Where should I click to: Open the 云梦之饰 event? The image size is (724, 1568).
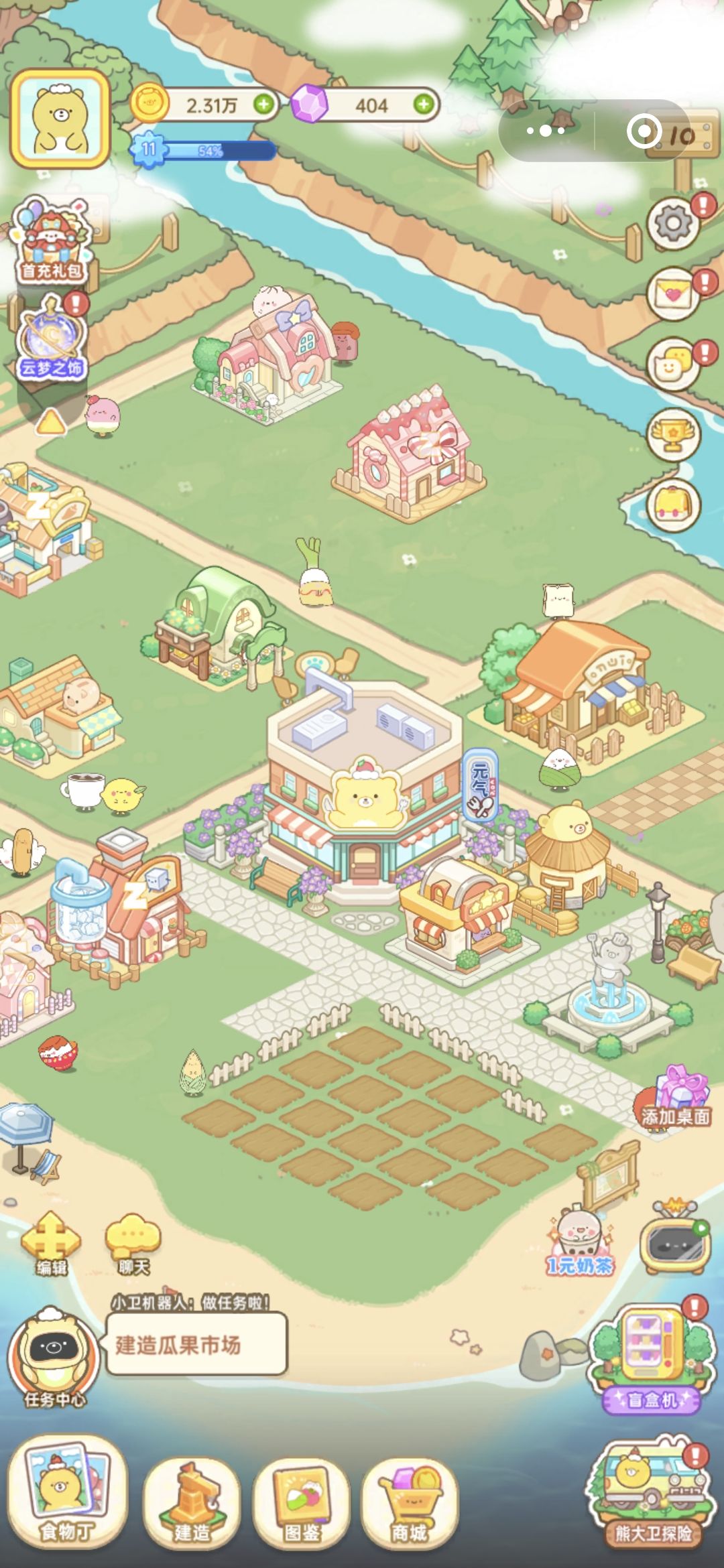coord(52,338)
